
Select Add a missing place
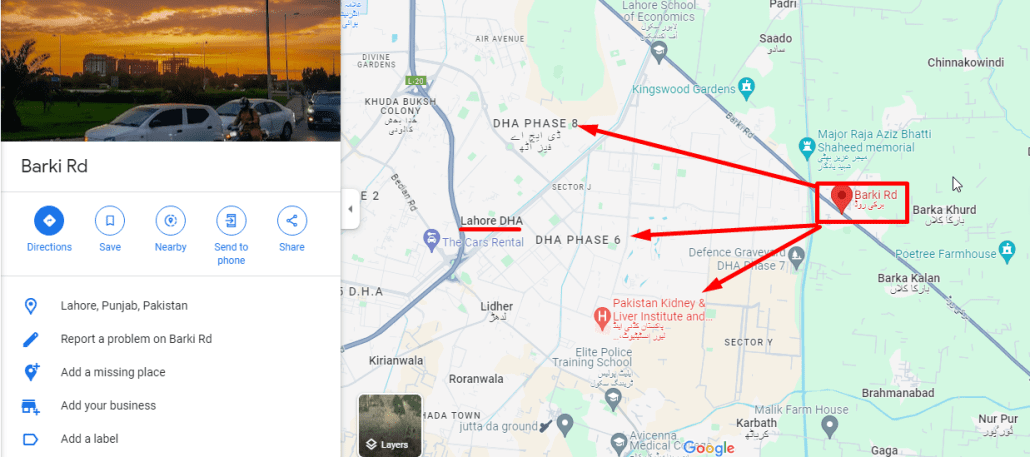click(112, 372)
